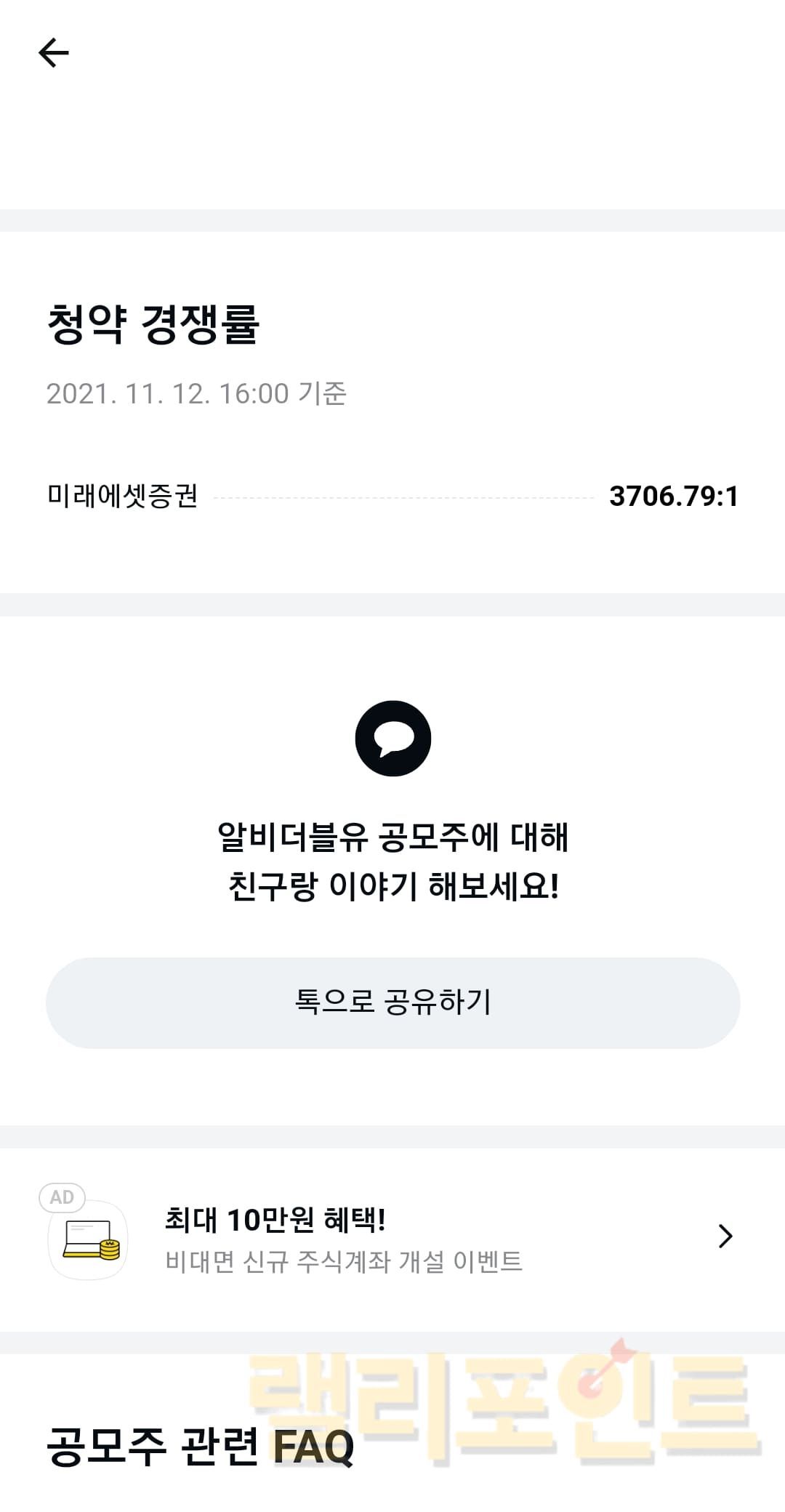Go back using the top arrow
Screen dimensions: 785x1512
click(x=54, y=53)
